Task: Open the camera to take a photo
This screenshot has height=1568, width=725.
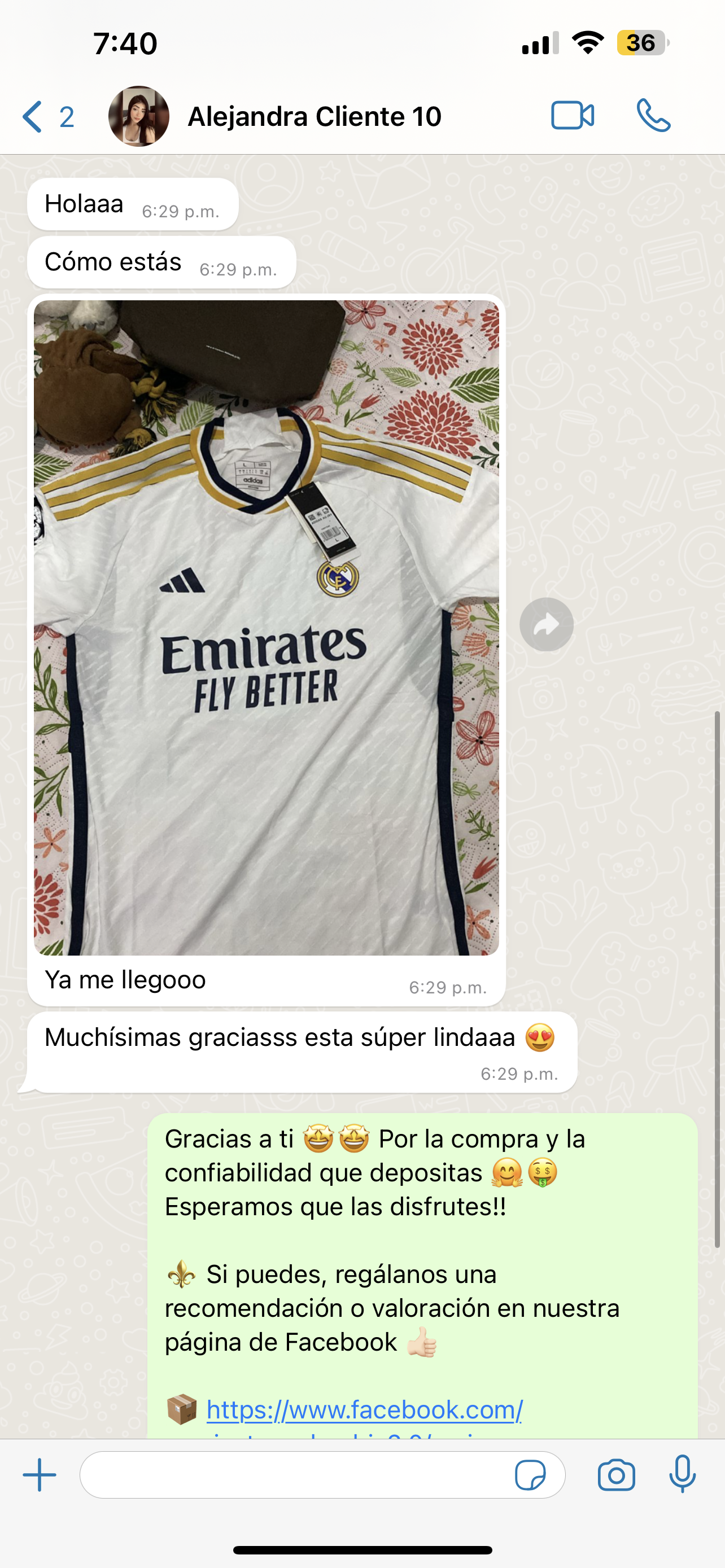Action: [616, 1475]
